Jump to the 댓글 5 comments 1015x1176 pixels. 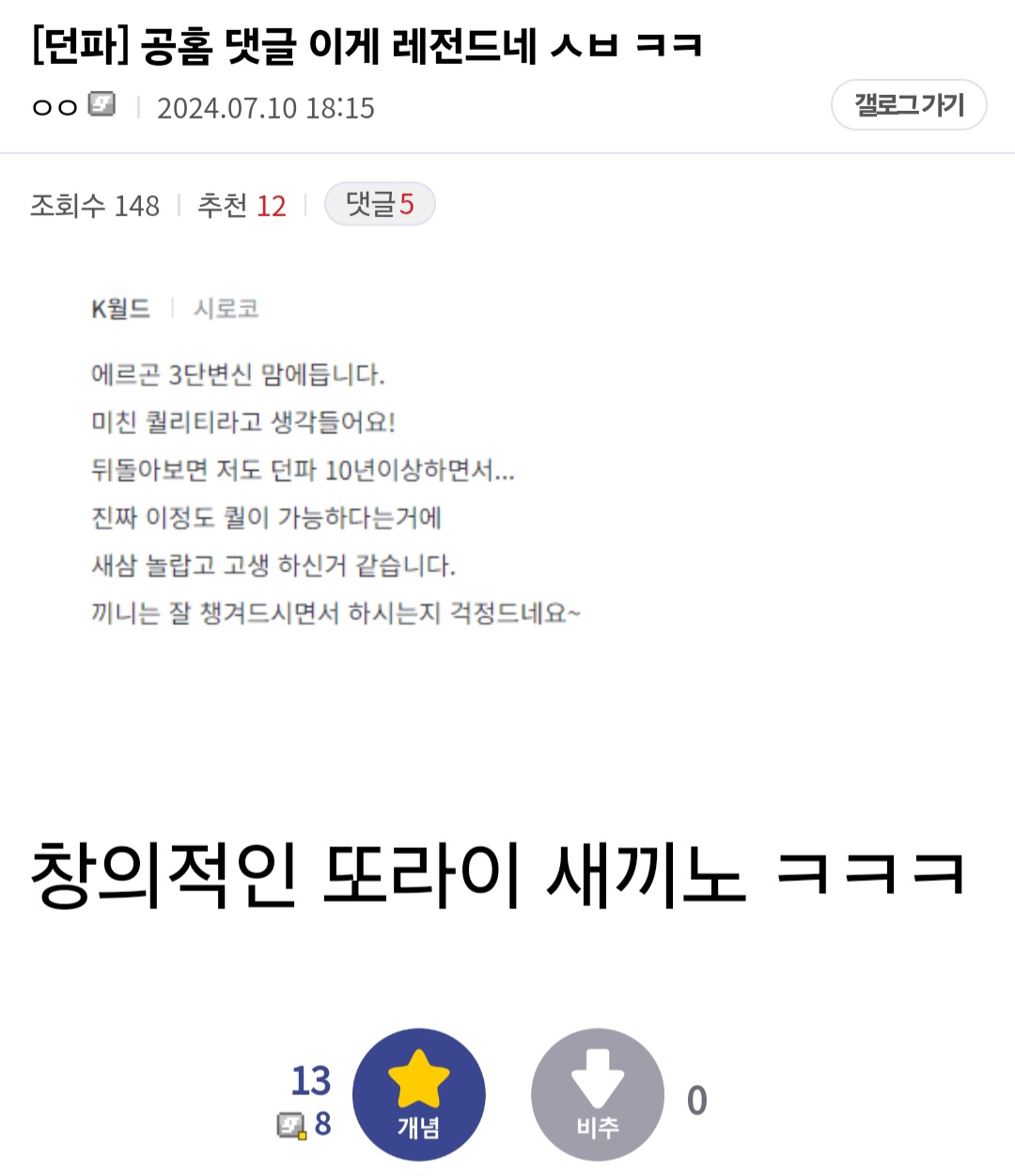pos(380,204)
